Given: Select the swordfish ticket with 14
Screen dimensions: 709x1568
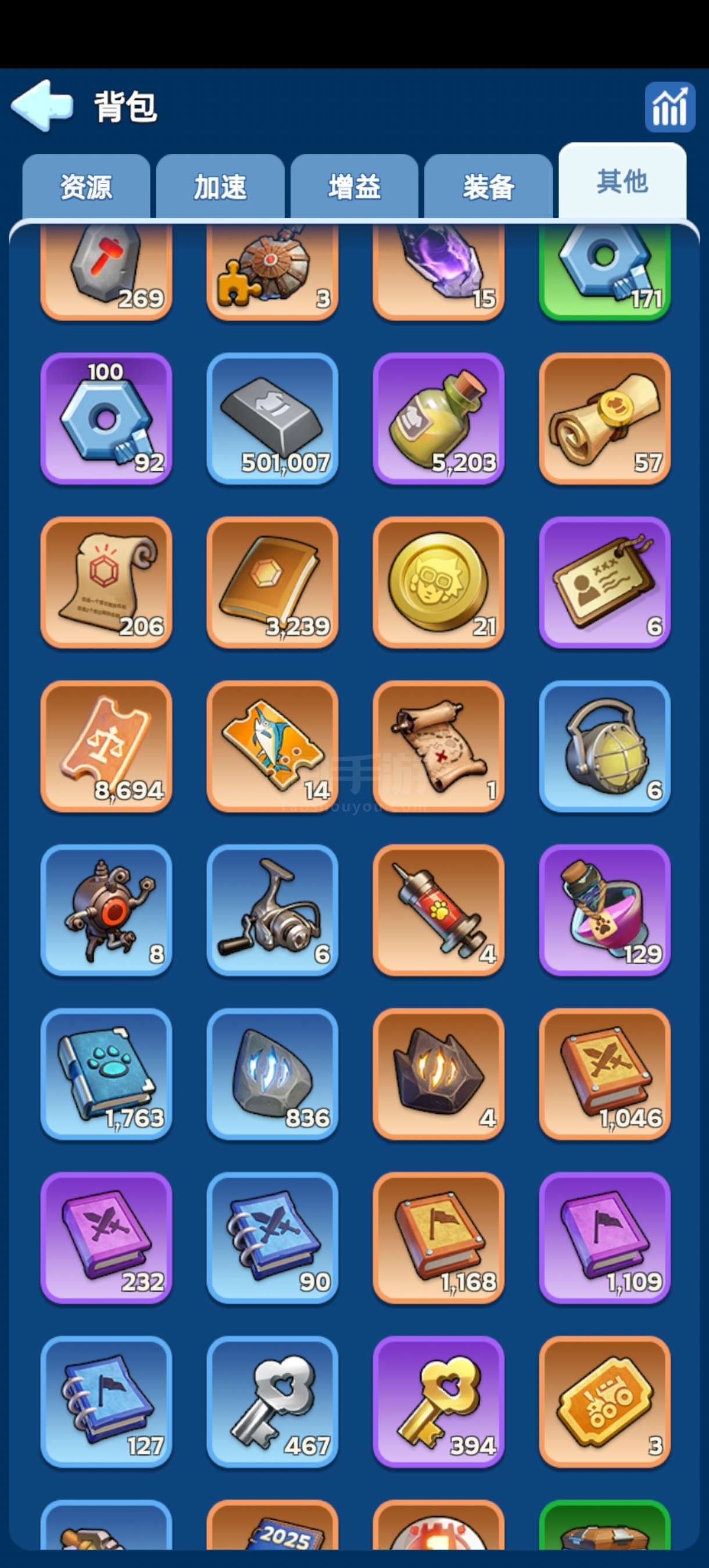Looking at the screenshot, I should tap(273, 746).
